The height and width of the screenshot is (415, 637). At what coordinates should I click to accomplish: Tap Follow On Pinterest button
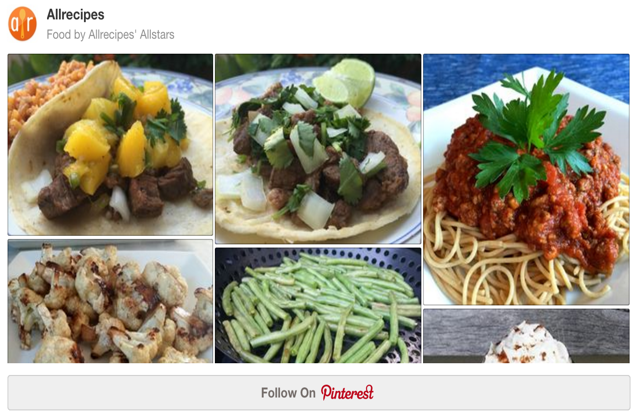point(318,392)
